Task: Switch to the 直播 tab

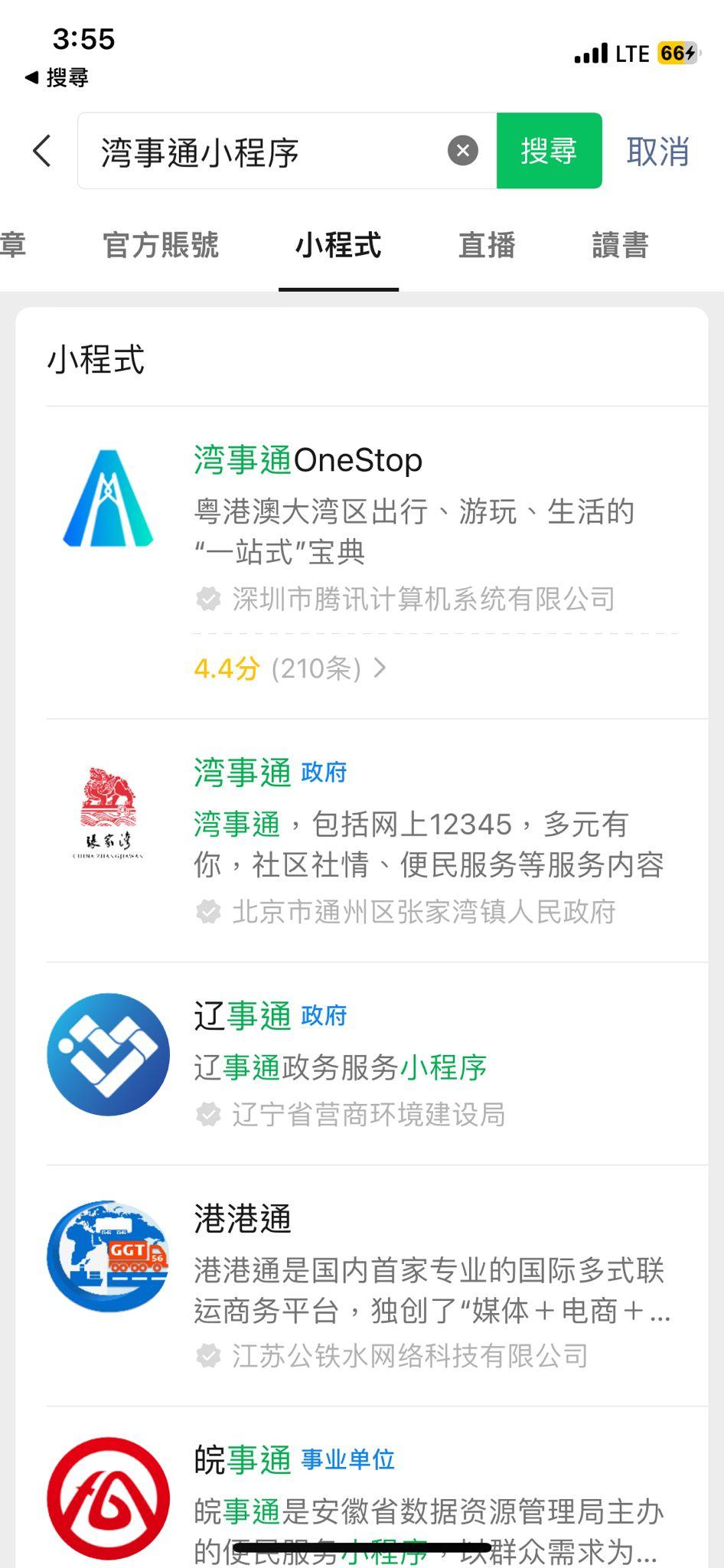Action: point(487,246)
